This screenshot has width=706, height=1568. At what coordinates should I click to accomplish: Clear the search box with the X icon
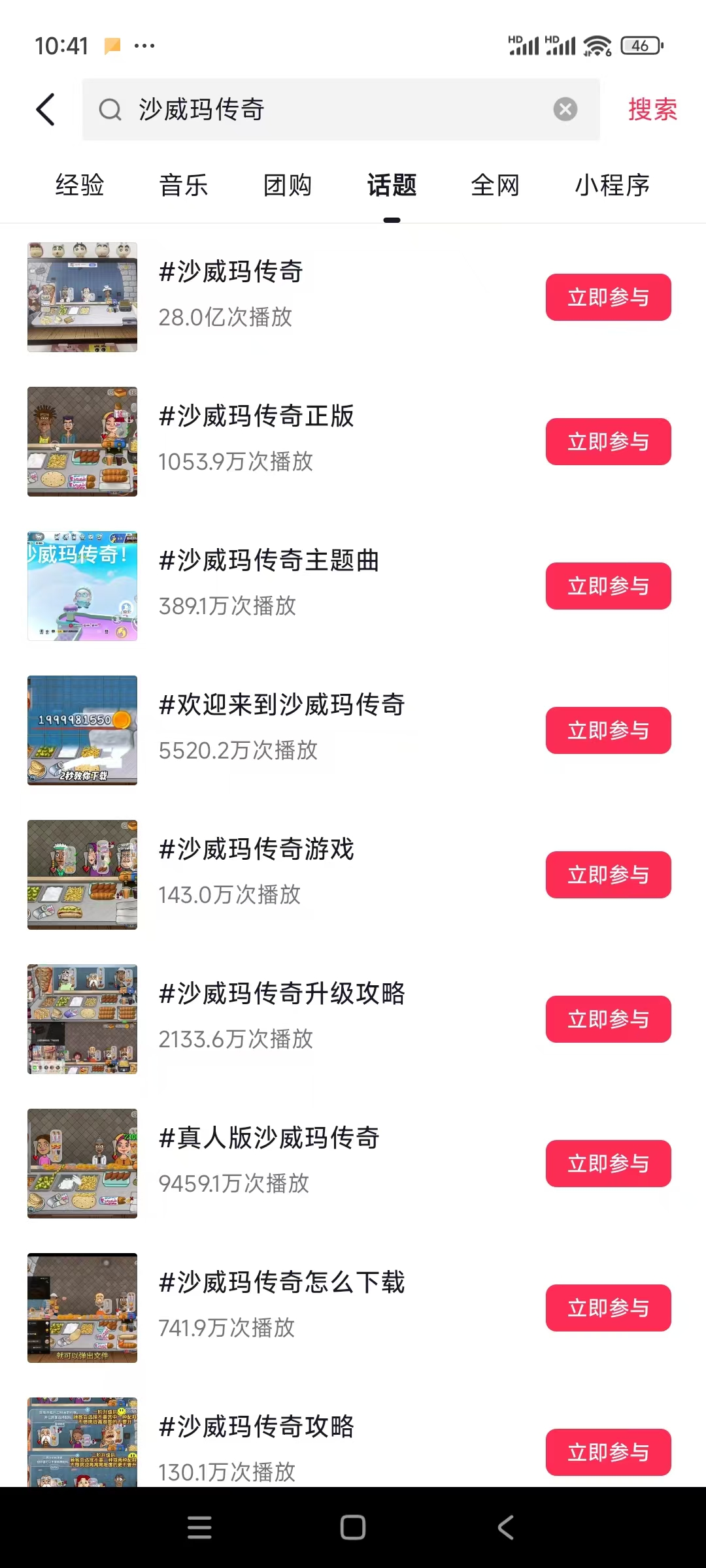click(565, 109)
